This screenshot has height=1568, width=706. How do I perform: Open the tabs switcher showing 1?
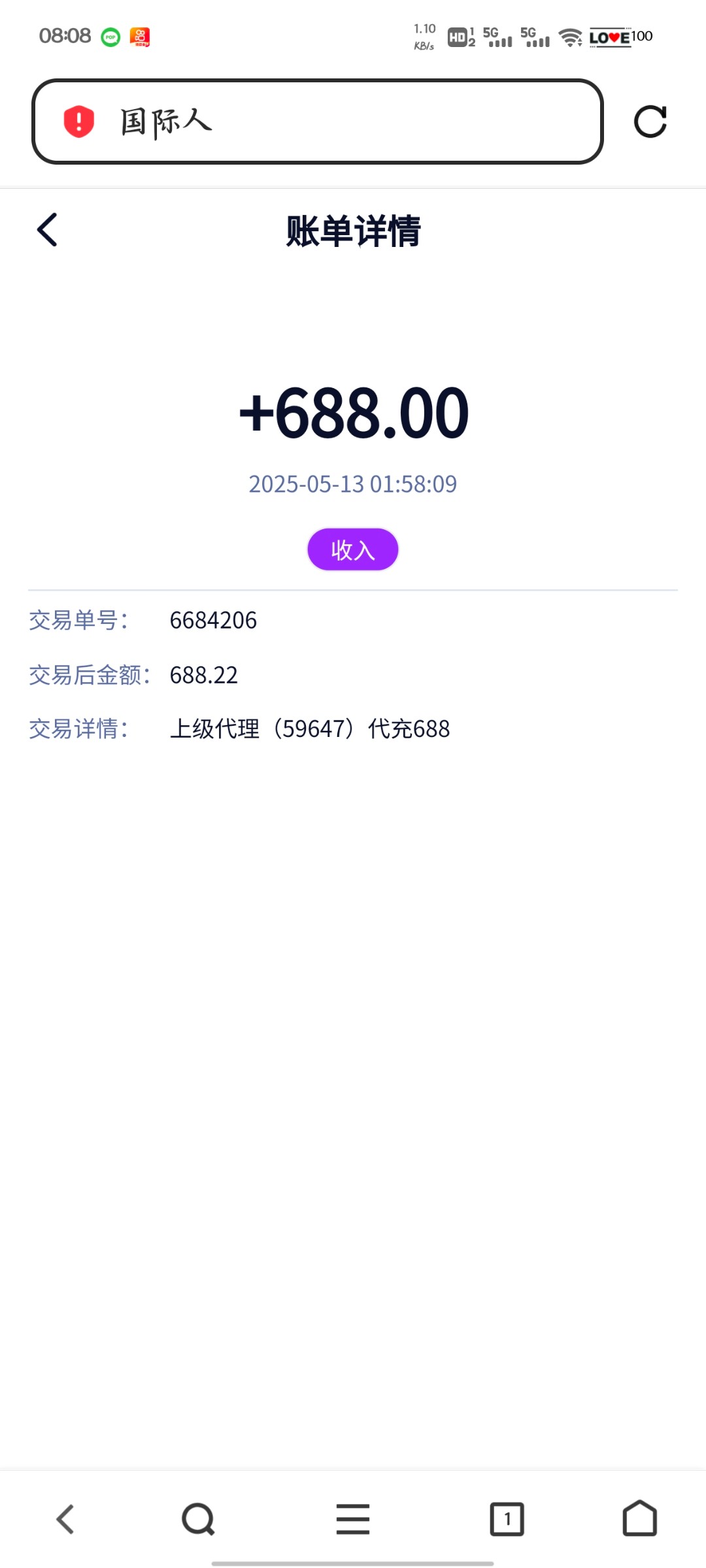(x=507, y=1519)
